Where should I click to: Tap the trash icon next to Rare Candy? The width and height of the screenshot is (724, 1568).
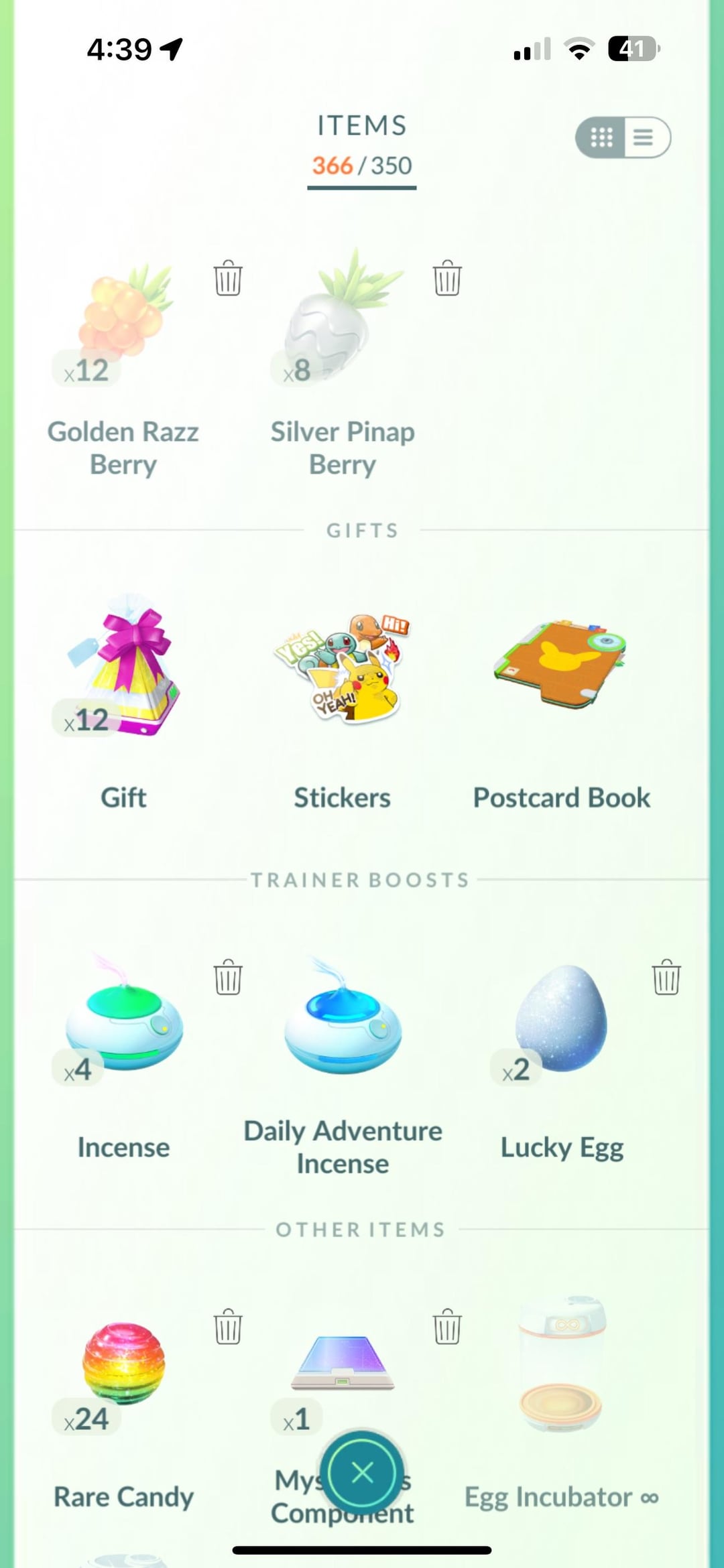[228, 1327]
